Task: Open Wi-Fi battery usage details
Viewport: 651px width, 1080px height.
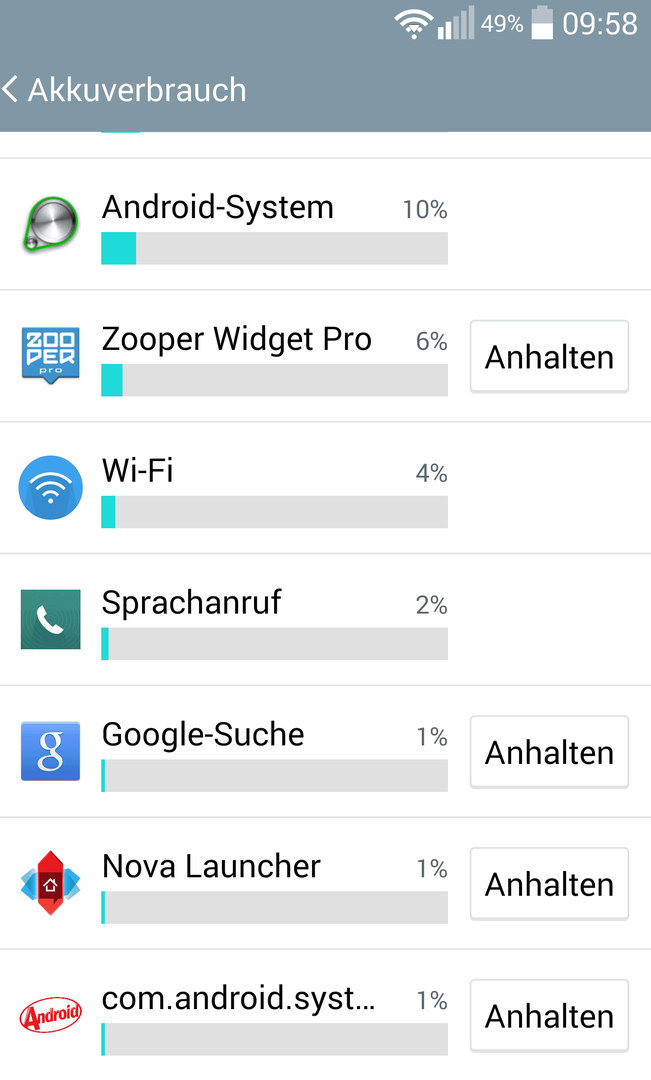Action: [325, 488]
